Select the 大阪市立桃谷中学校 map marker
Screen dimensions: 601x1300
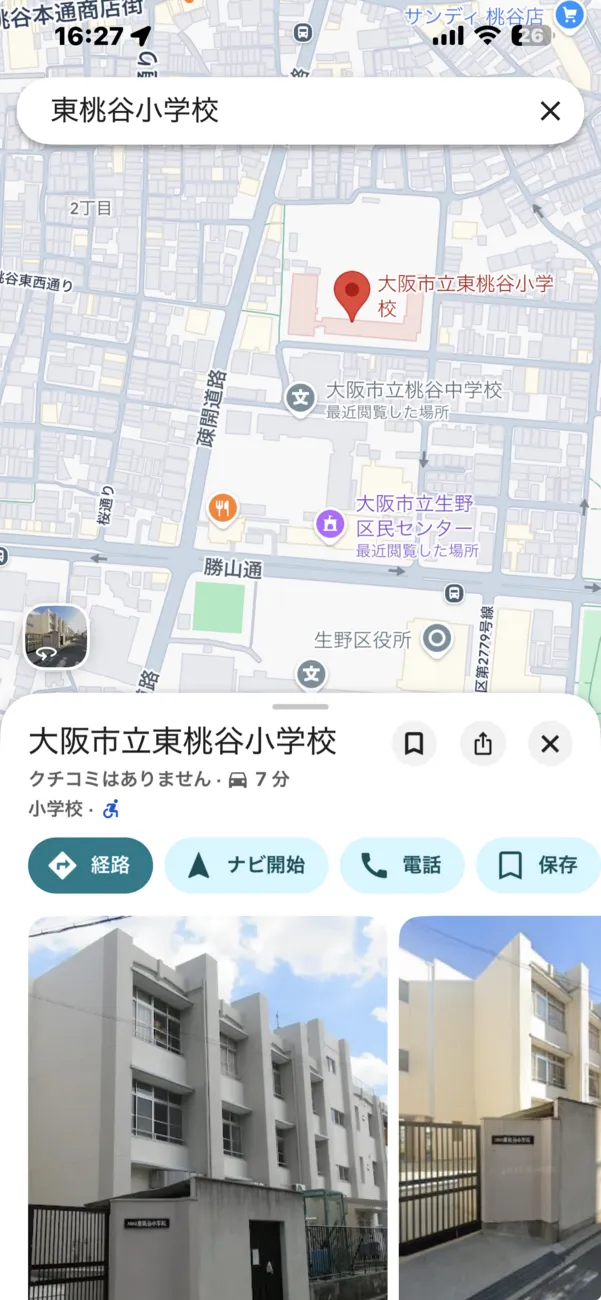click(300, 399)
